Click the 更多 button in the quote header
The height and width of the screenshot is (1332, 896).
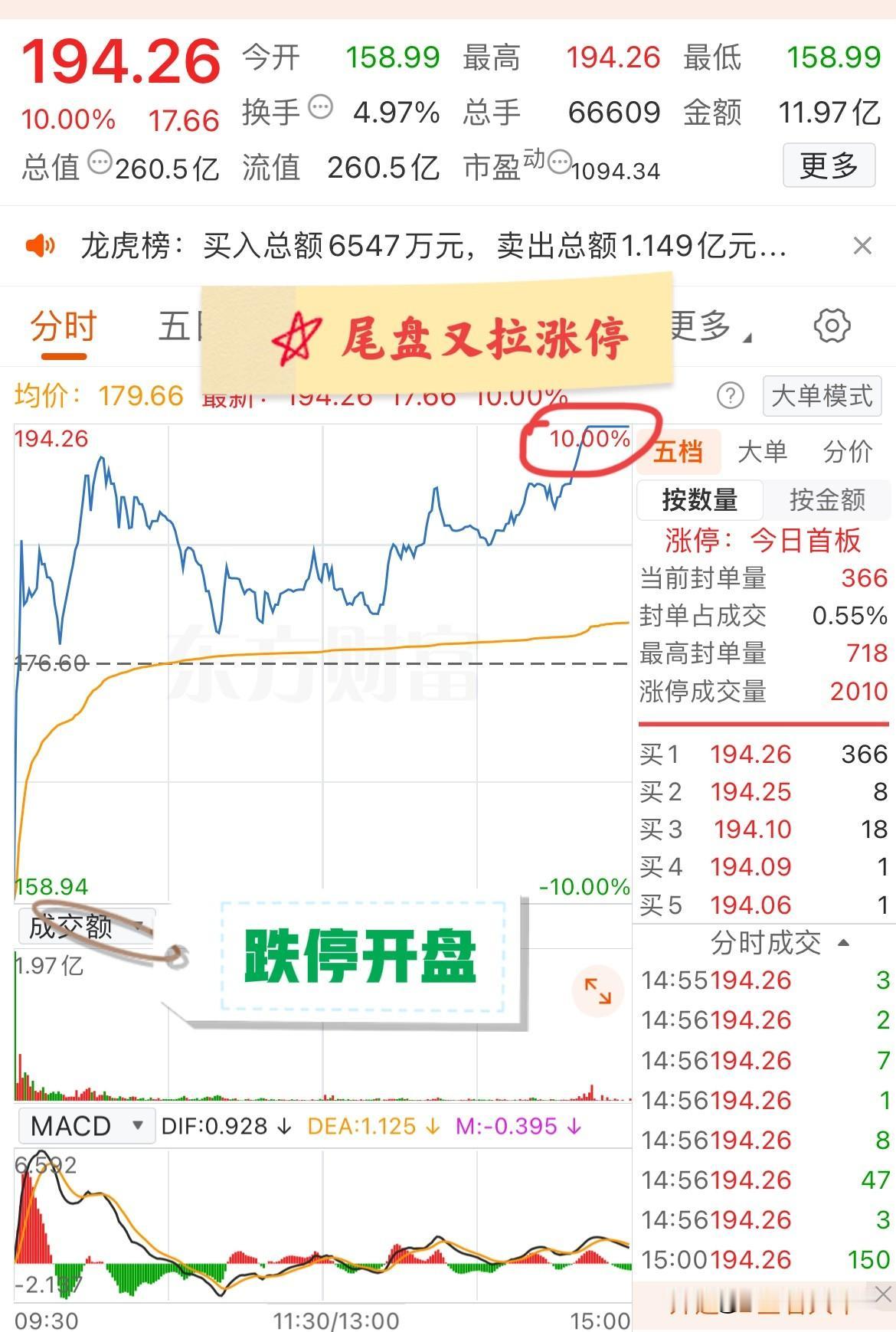tap(829, 165)
